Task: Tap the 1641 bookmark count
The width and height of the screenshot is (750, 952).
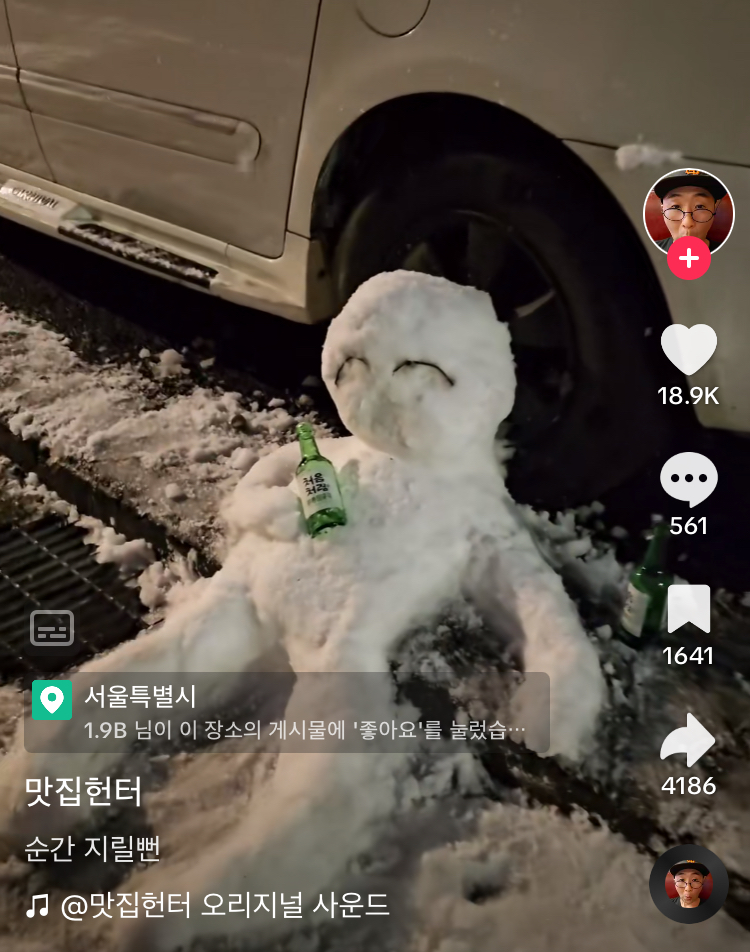Action: click(688, 657)
